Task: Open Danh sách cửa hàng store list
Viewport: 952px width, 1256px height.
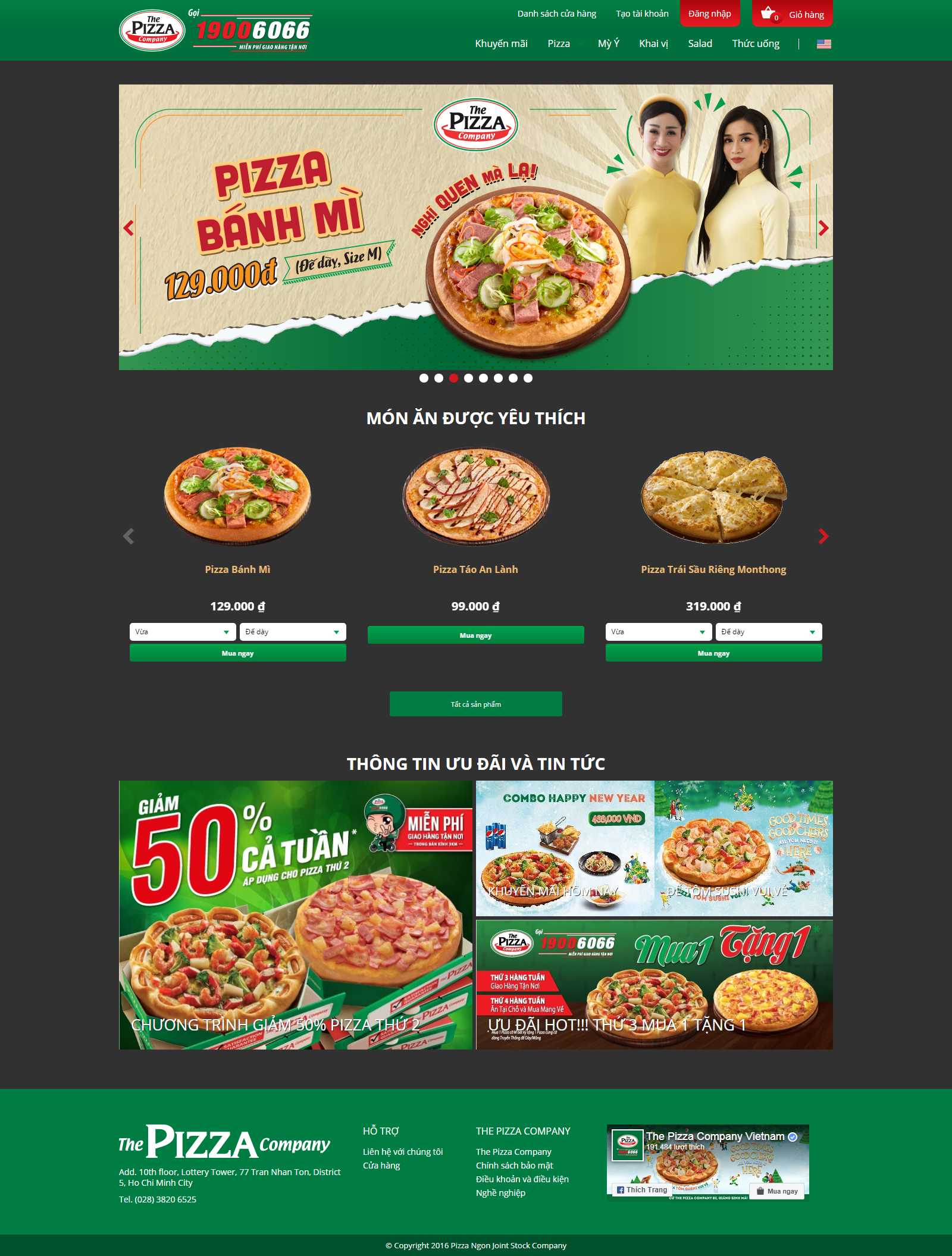Action: 556,14
